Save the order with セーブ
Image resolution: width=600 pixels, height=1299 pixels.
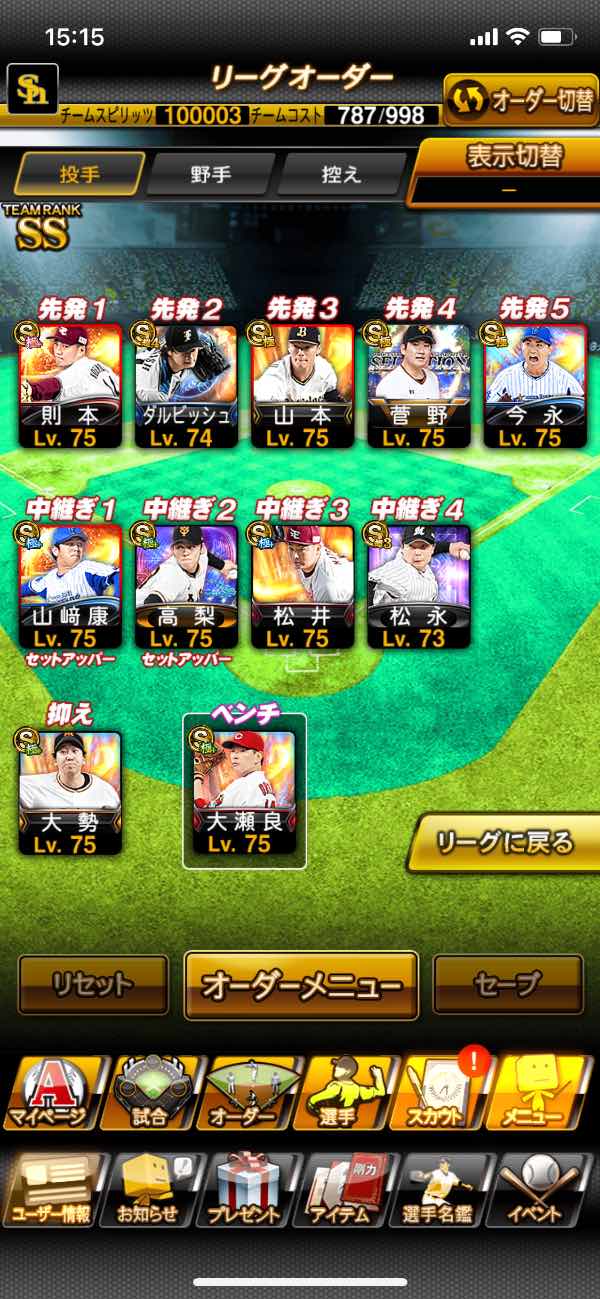508,985
